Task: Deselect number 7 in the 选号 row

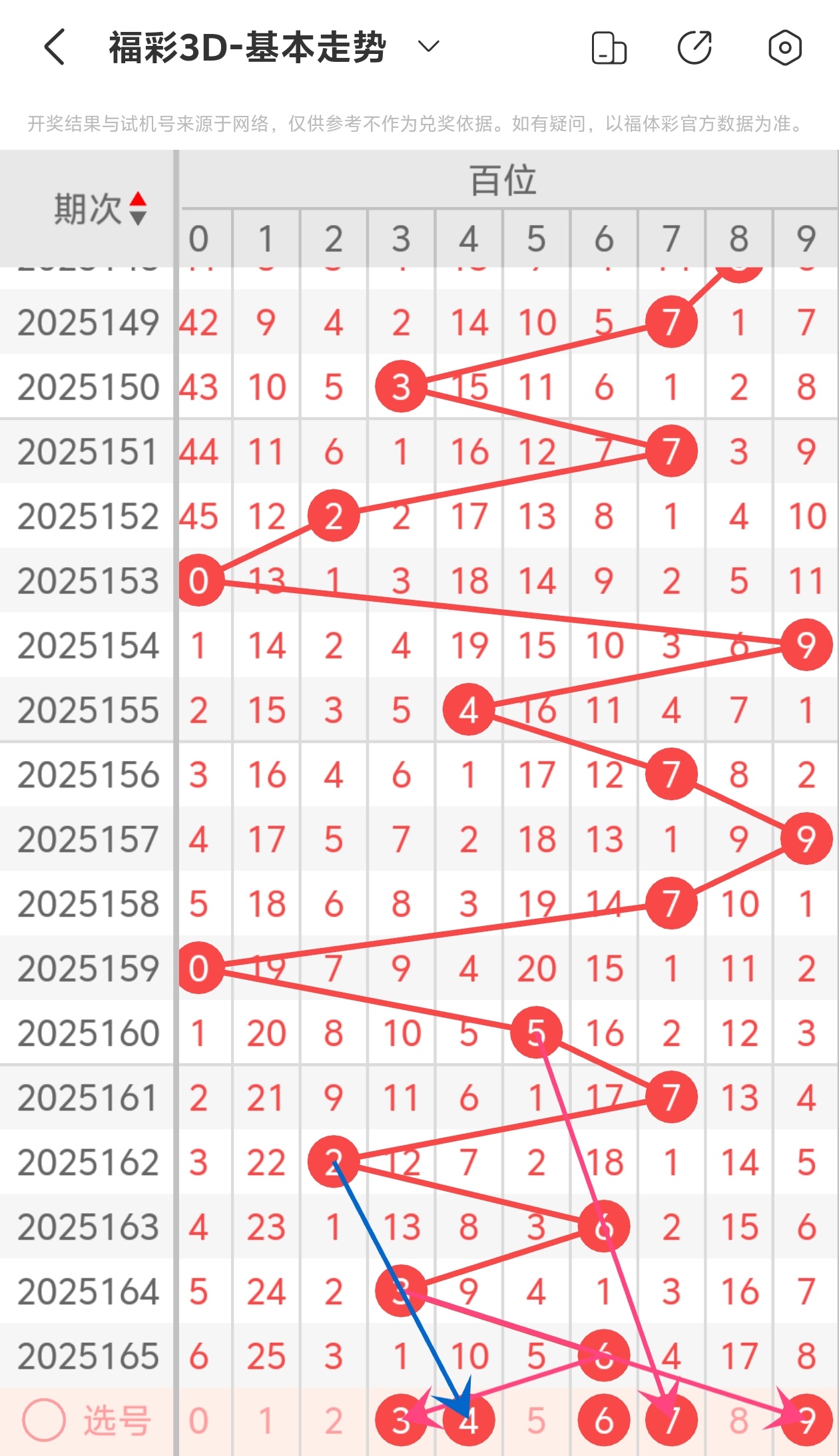Action: click(671, 1421)
